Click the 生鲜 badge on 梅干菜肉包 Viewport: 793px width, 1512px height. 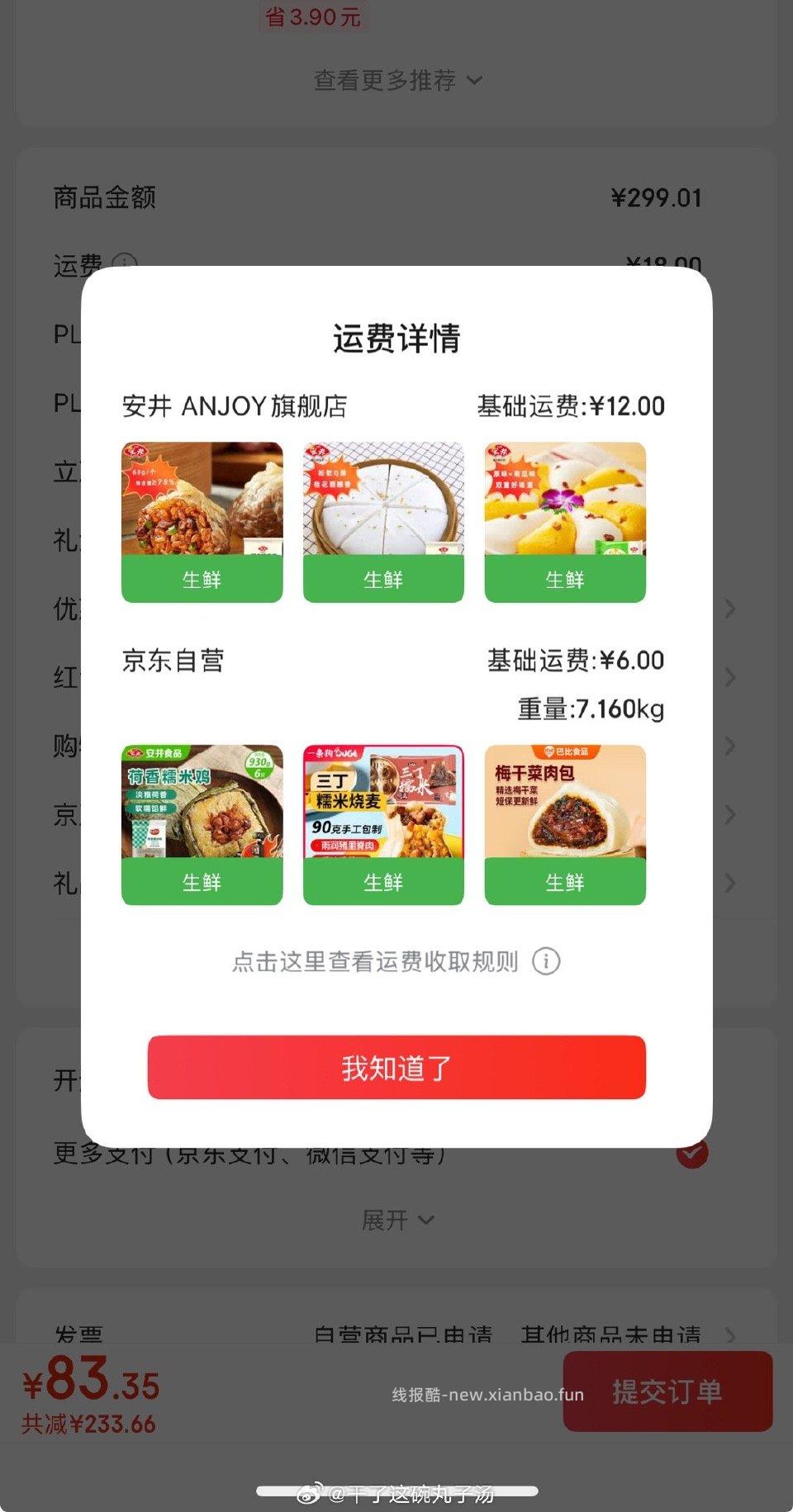click(565, 883)
